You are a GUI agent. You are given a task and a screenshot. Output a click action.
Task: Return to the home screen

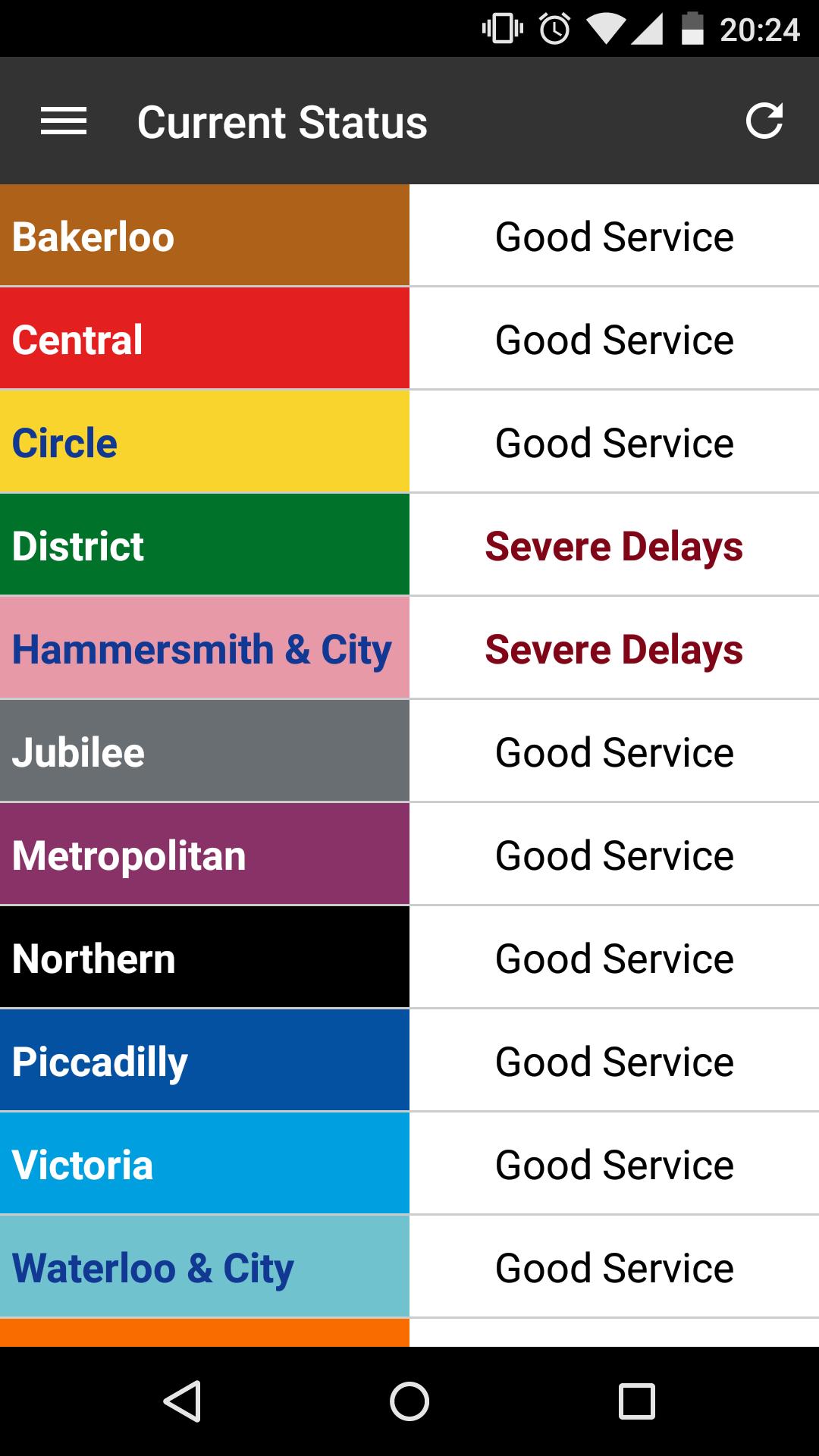409,1401
